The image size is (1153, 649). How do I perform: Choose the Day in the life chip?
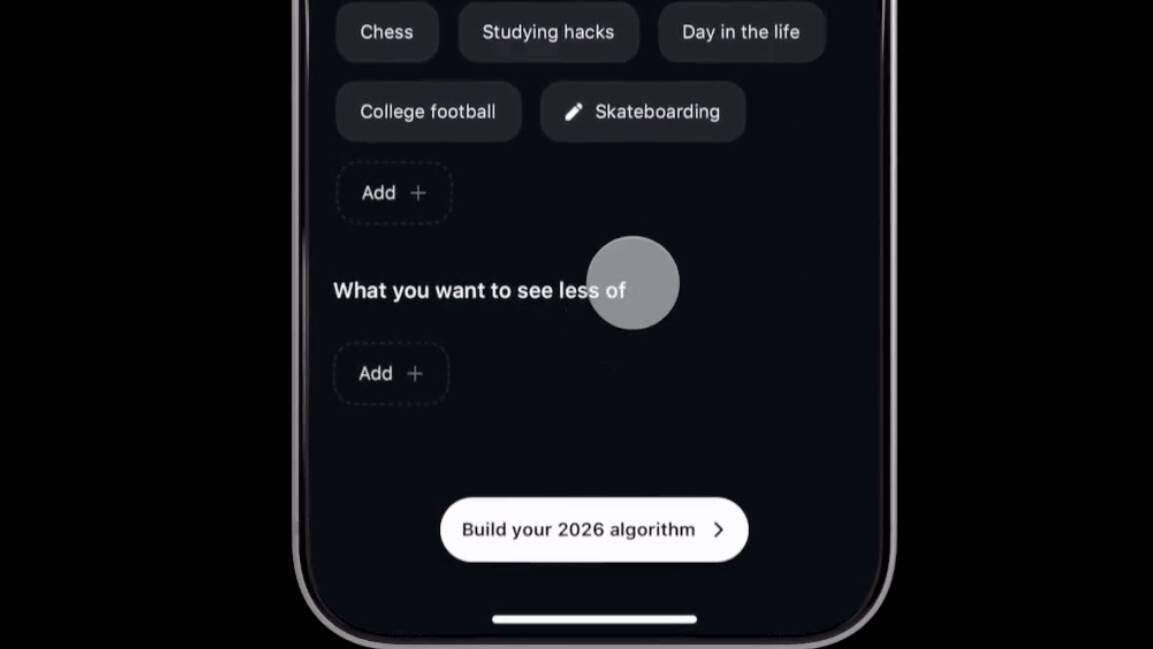(740, 32)
